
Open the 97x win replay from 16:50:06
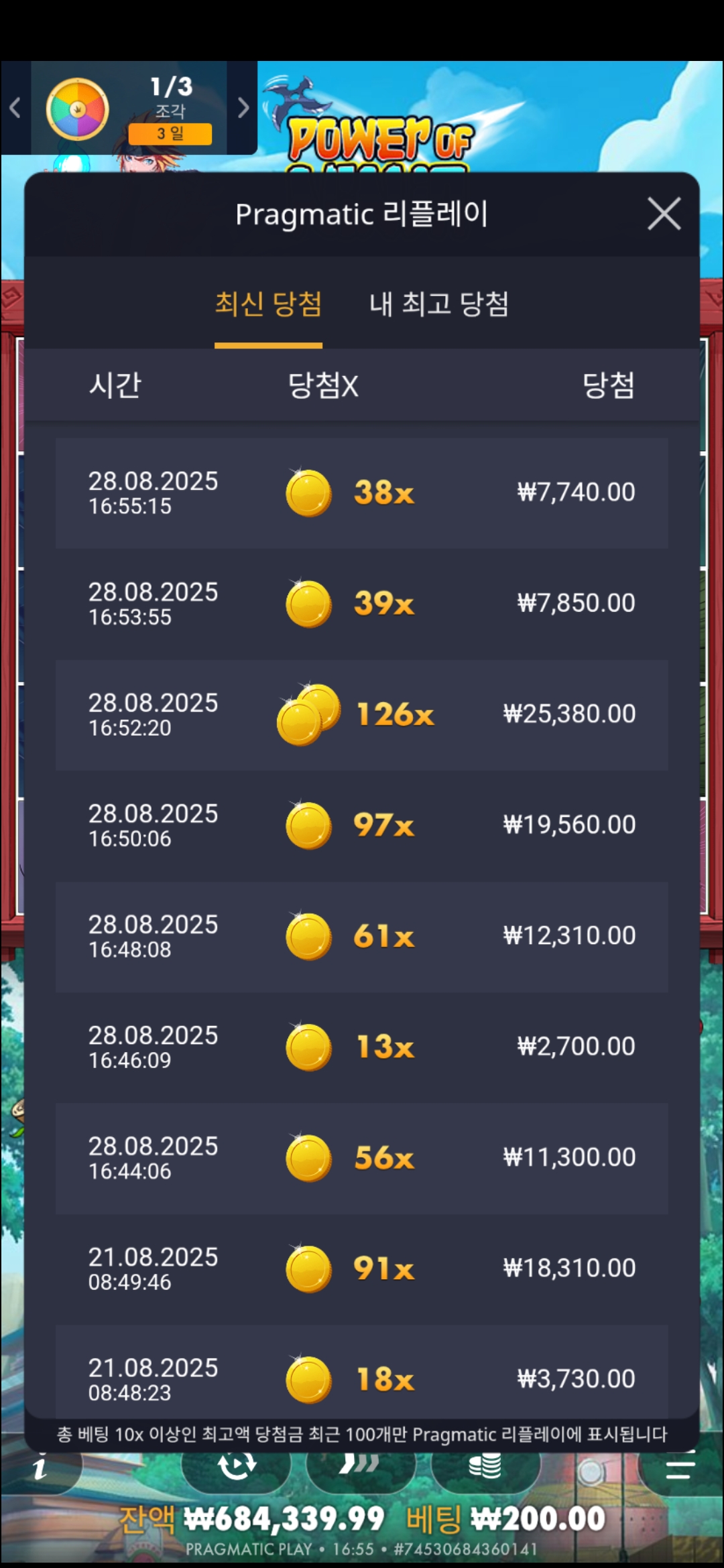tap(362, 825)
